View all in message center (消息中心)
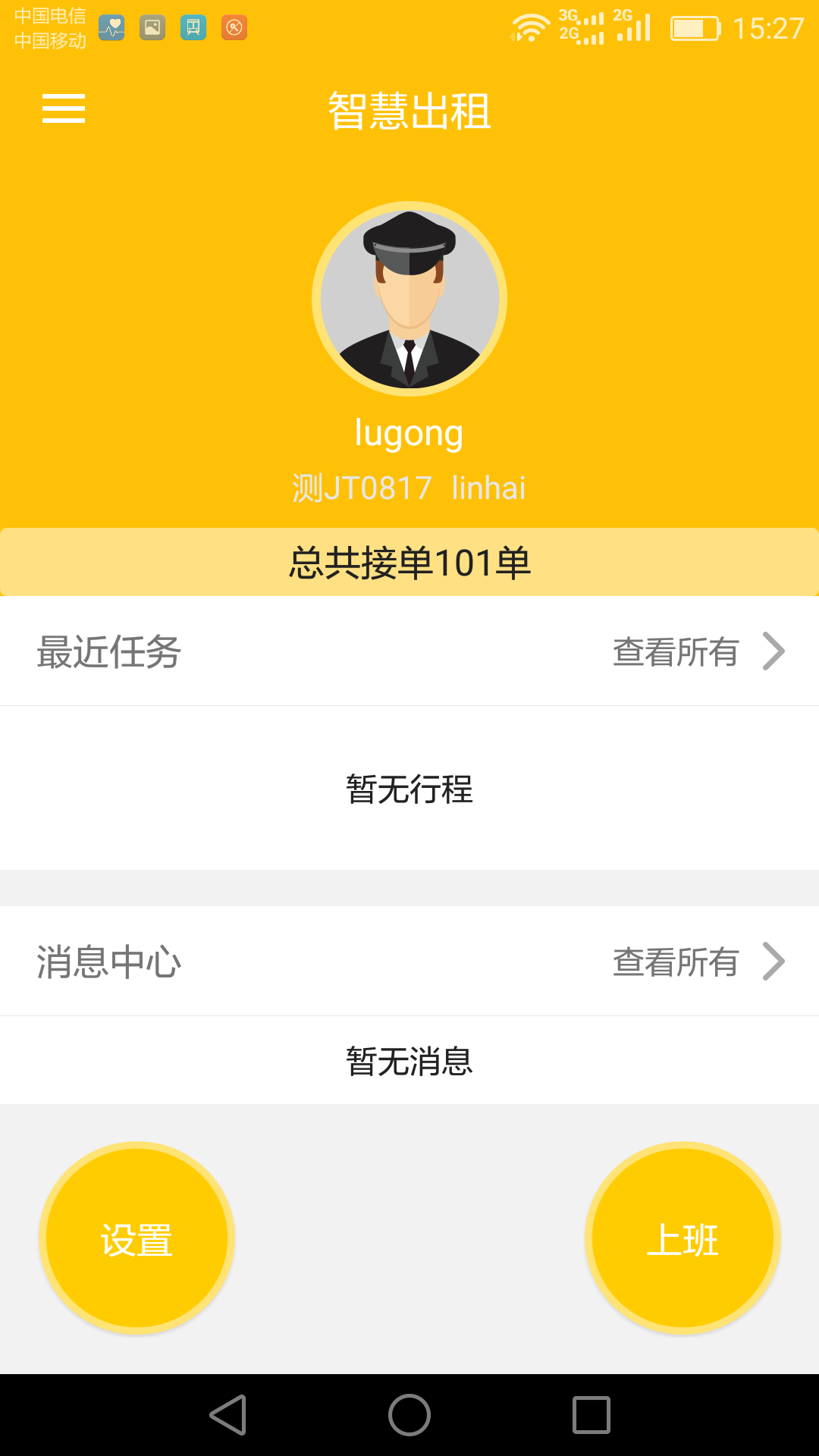The width and height of the screenshot is (819, 1456). [x=698, y=962]
